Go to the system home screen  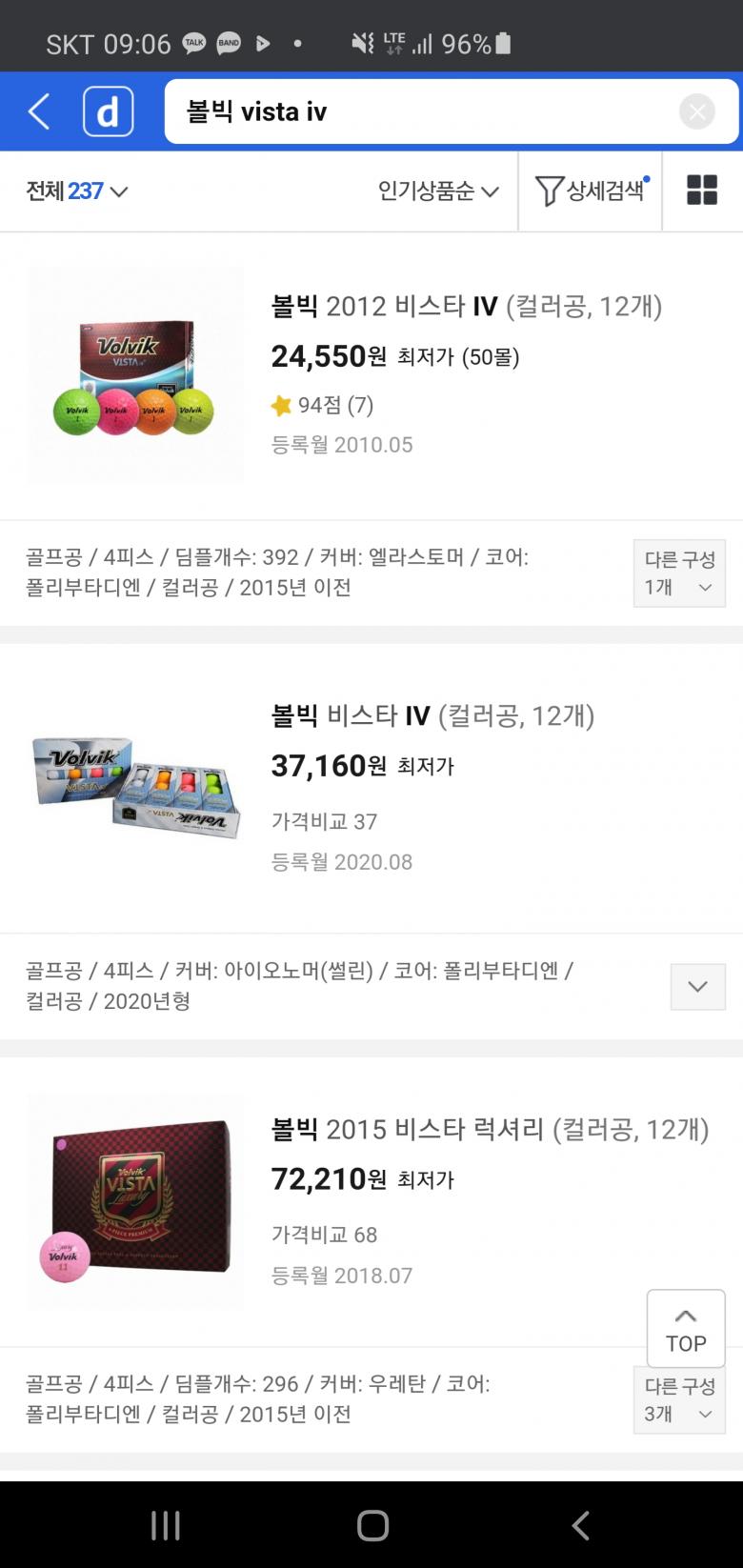(x=372, y=1525)
